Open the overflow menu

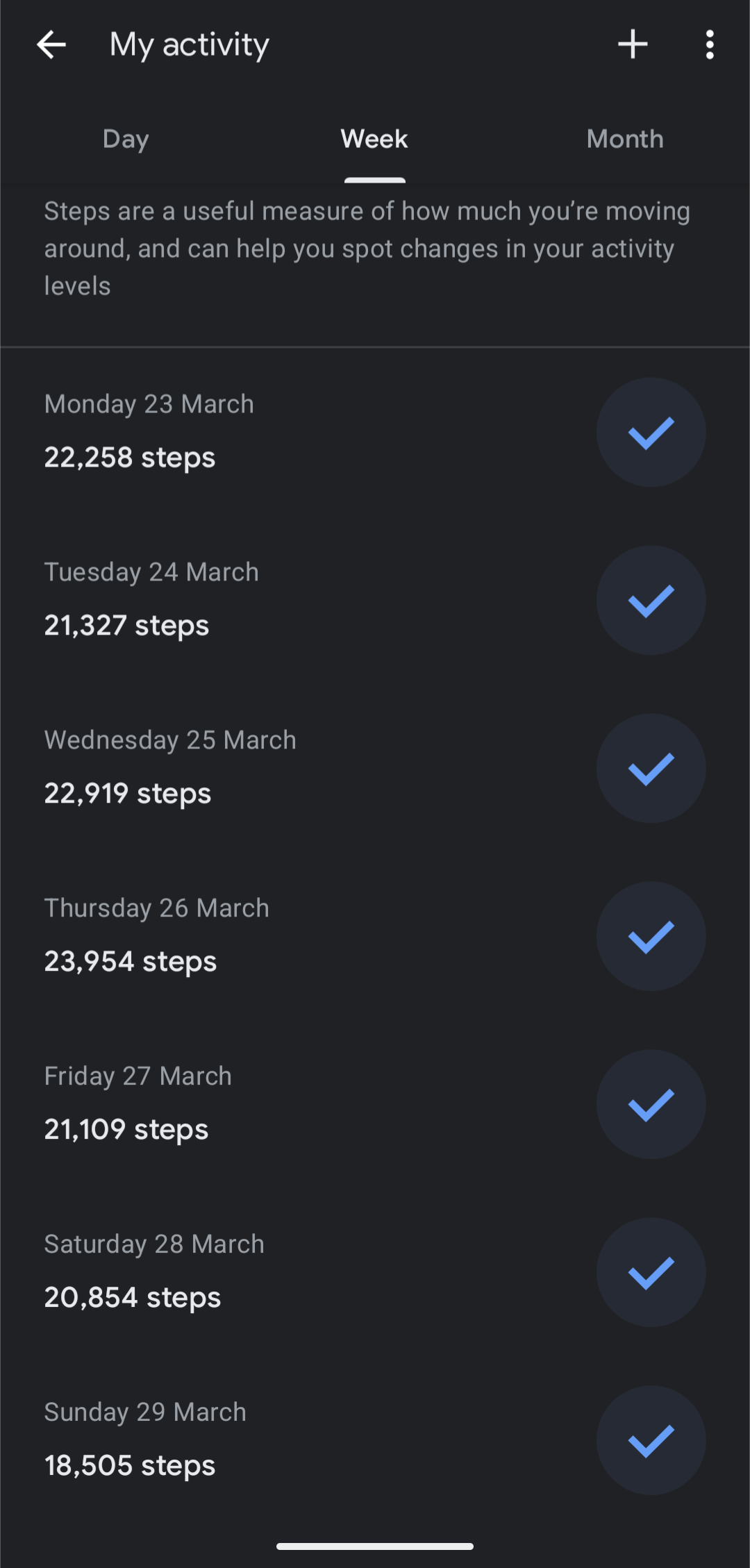(709, 45)
